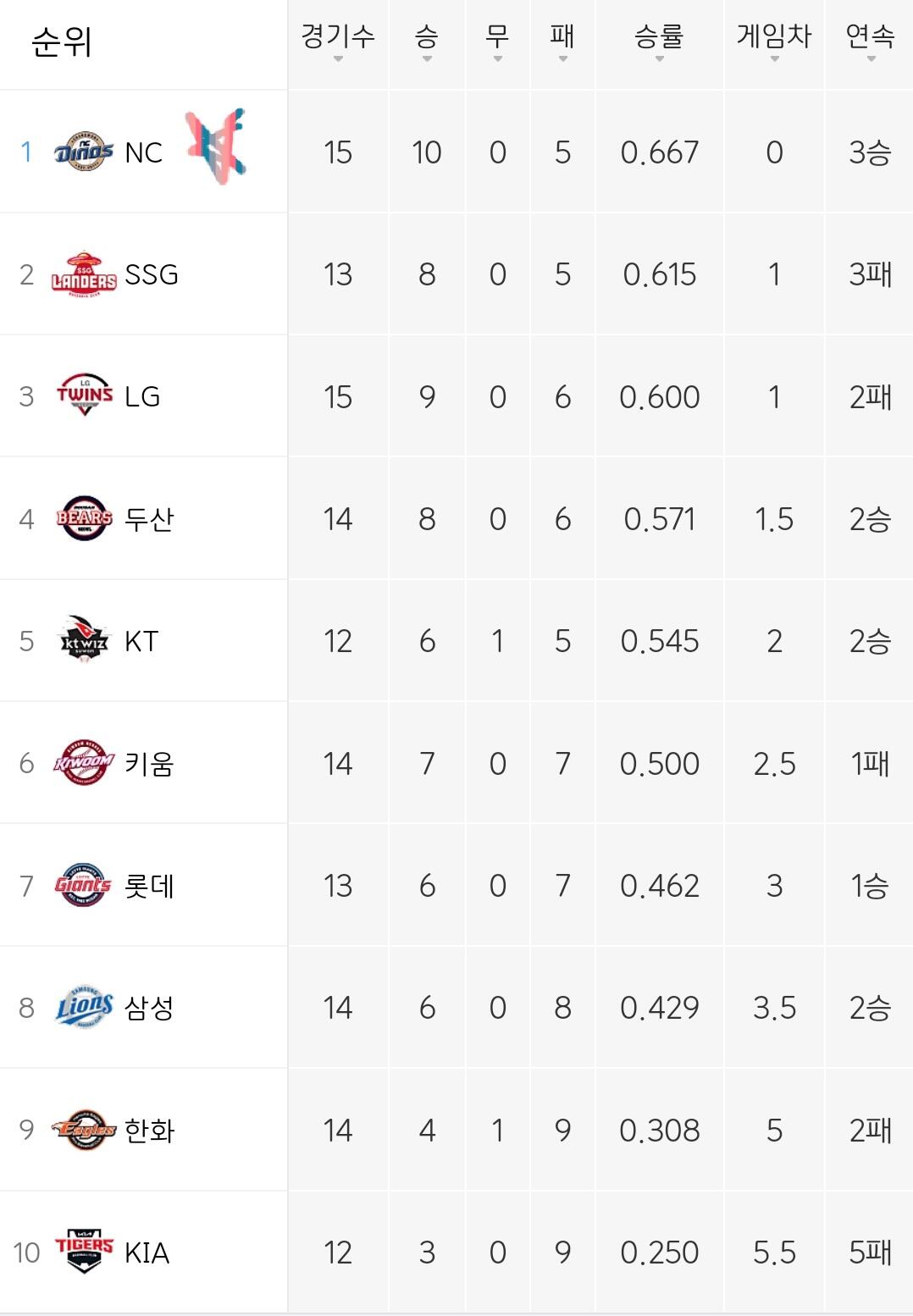The height and width of the screenshot is (1316, 913).
Task: Sort standings by 경기수 column
Action: 338,43
